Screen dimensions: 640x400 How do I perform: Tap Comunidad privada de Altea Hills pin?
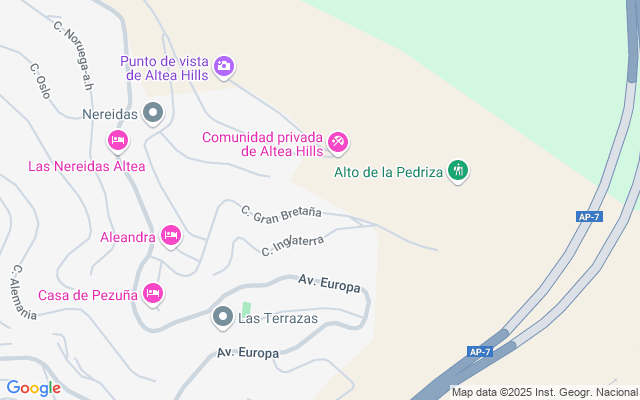pyautogui.click(x=338, y=143)
